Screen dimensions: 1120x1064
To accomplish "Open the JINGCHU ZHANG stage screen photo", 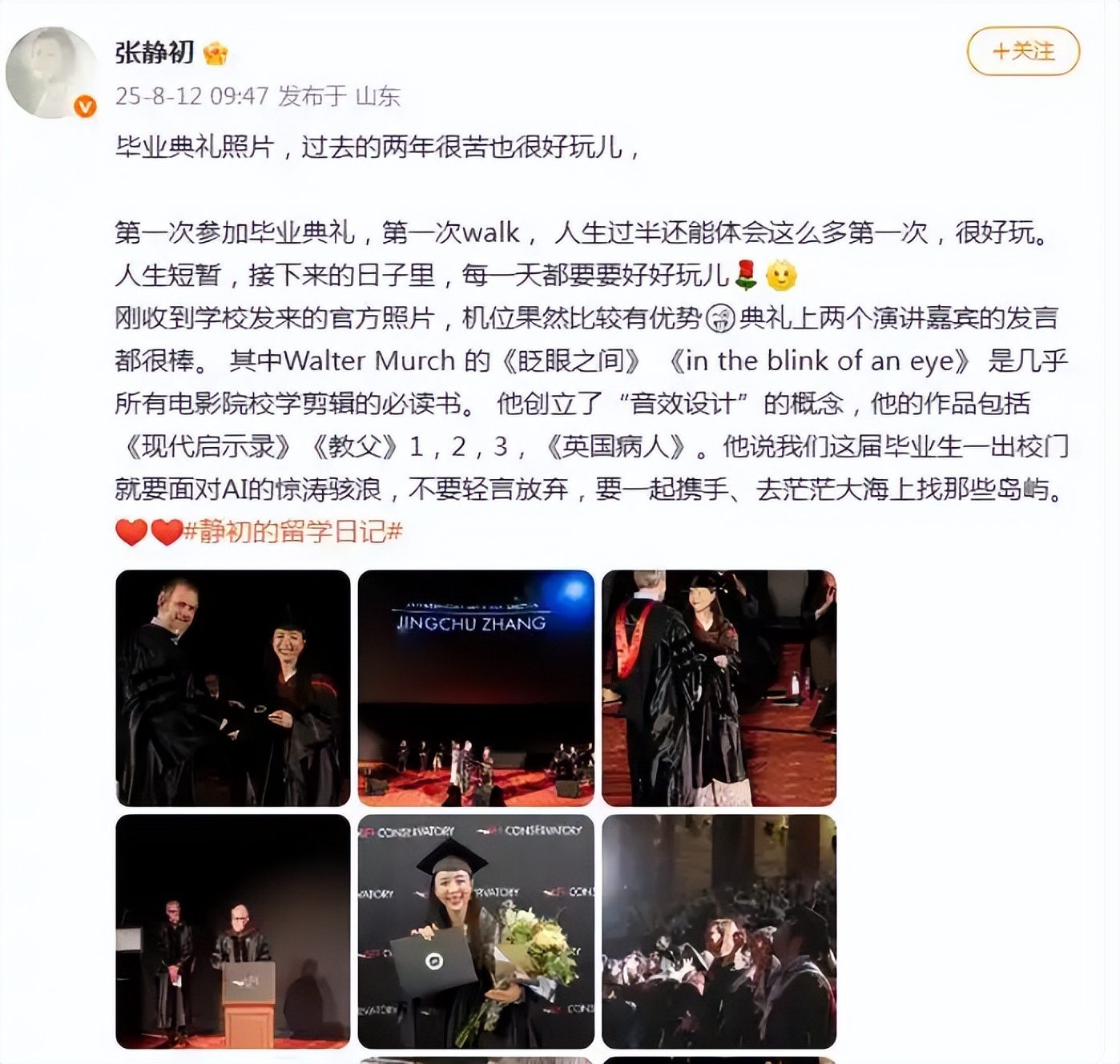I will click(476, 687).
